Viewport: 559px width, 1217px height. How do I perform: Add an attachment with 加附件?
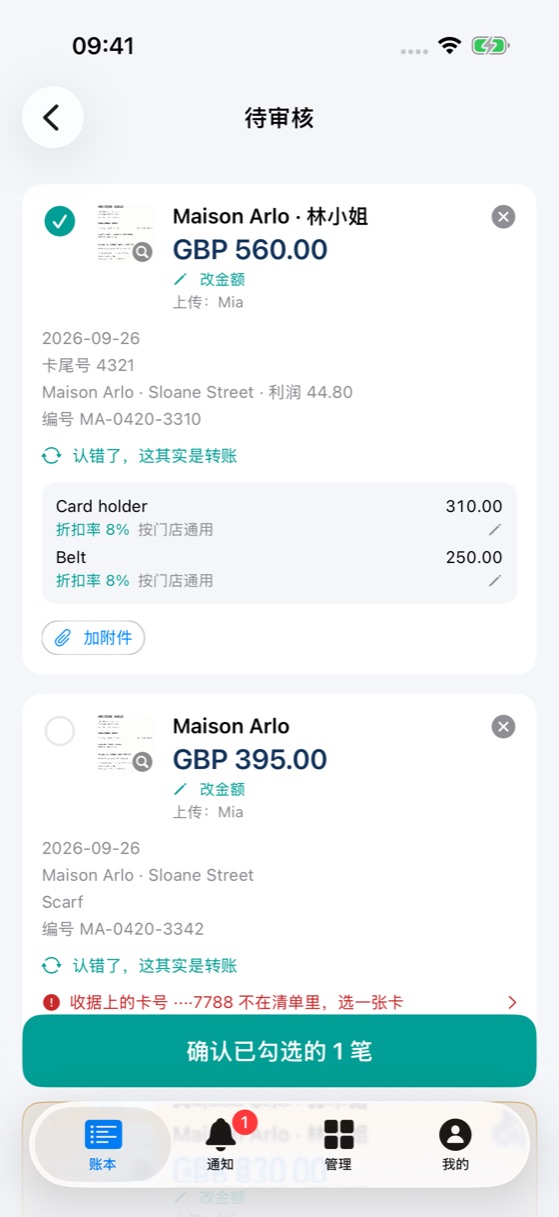93,638
